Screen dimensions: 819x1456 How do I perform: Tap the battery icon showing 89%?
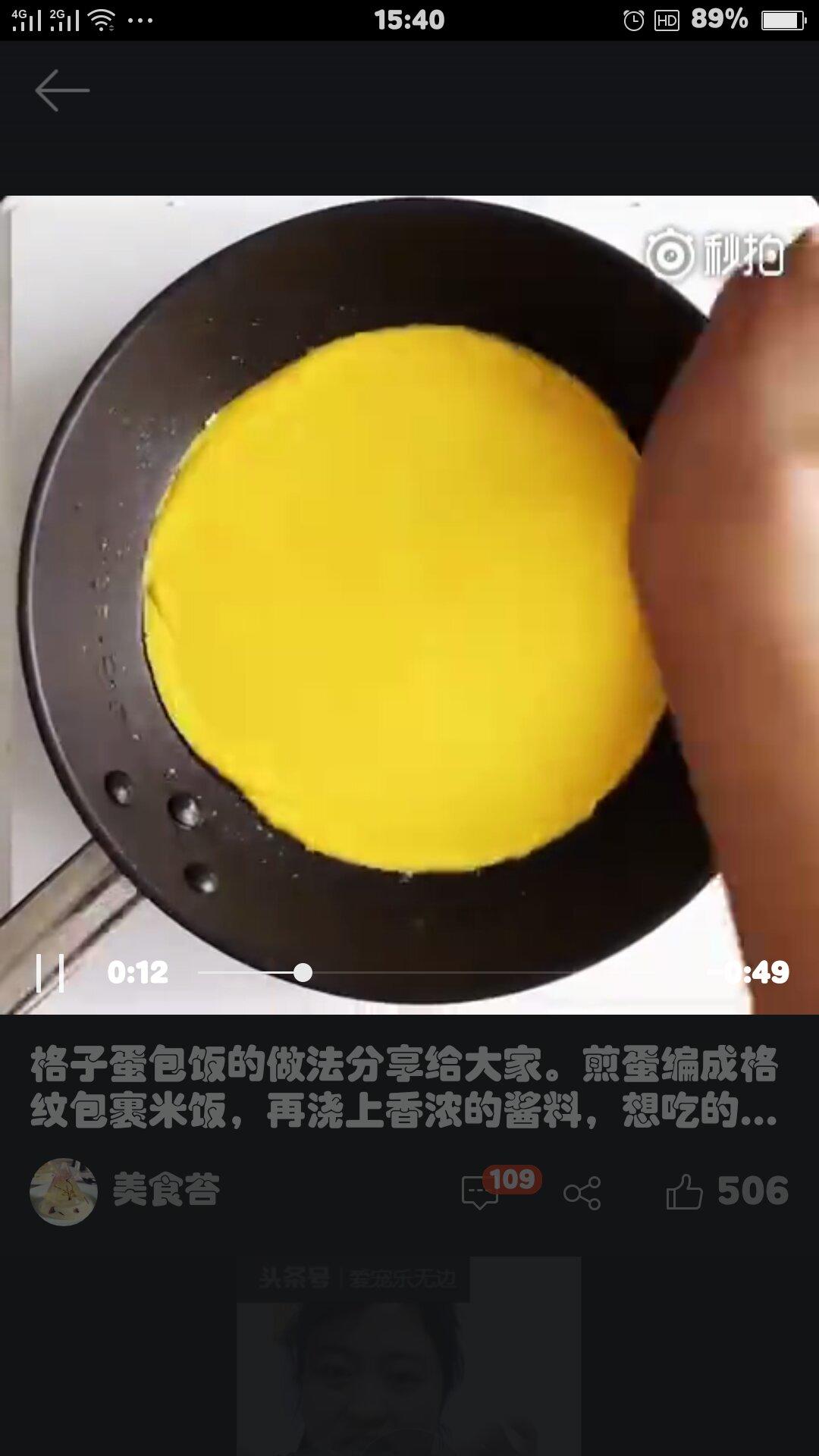click(x=781, y=20)
